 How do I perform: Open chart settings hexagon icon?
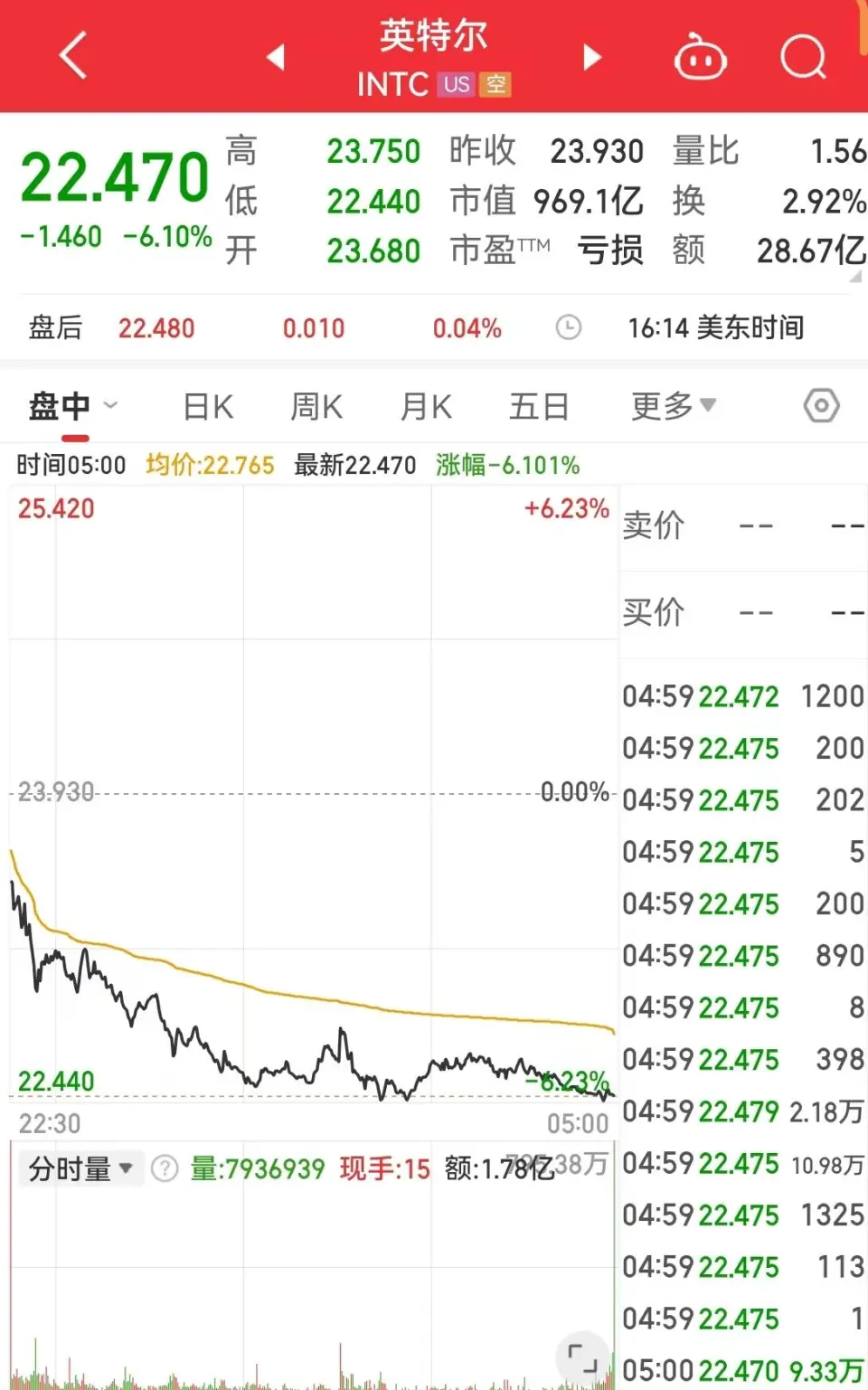pyautogui.click(x=821, y=406)
